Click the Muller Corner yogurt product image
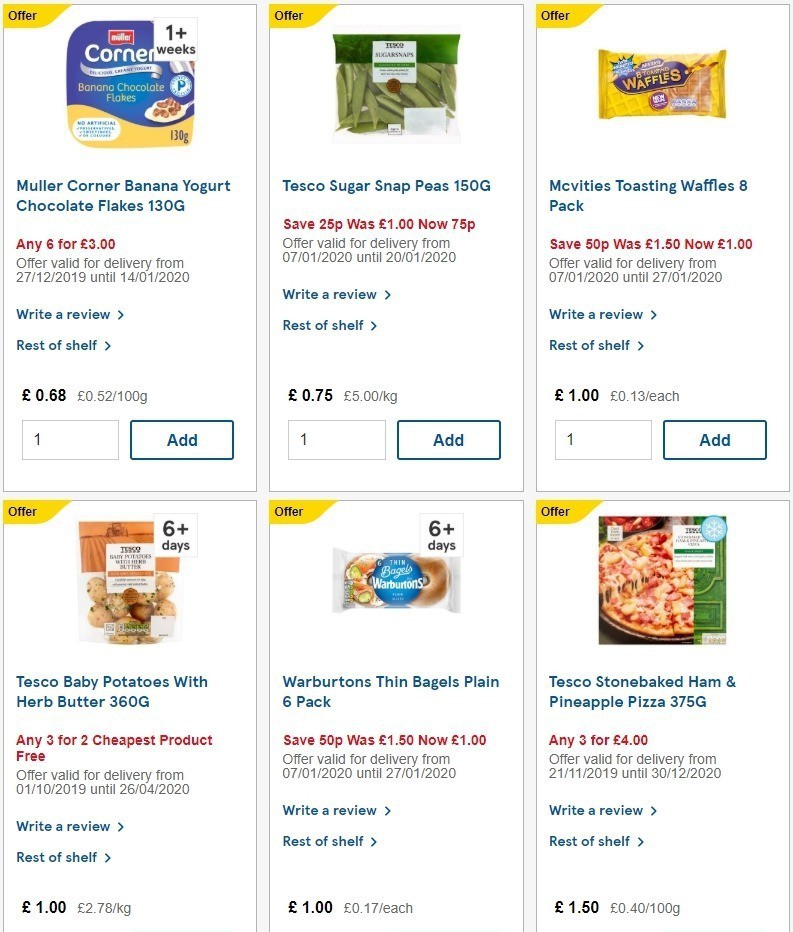Viewport: 793px width, 932px height. (129, 84)
